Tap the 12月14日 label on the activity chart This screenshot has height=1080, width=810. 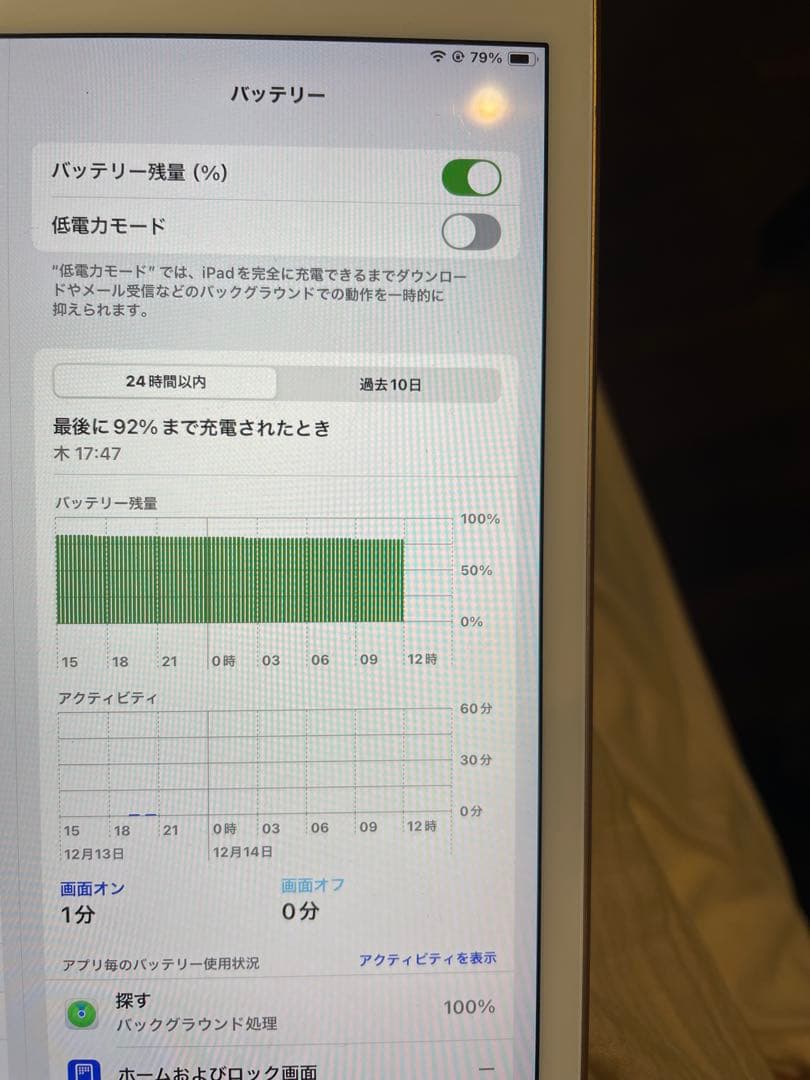click(x=242, y=852)
